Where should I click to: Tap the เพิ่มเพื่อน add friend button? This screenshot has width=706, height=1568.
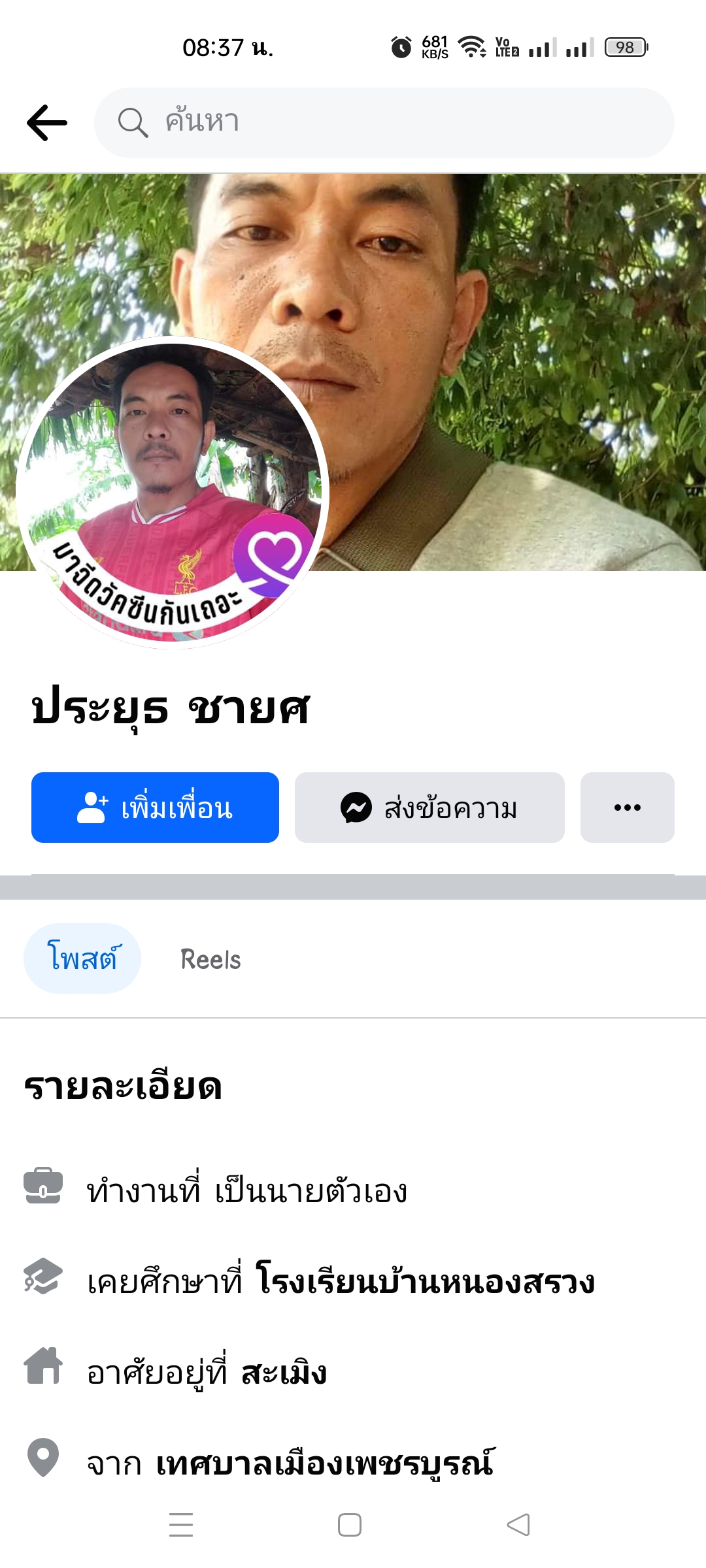point(156,808)
